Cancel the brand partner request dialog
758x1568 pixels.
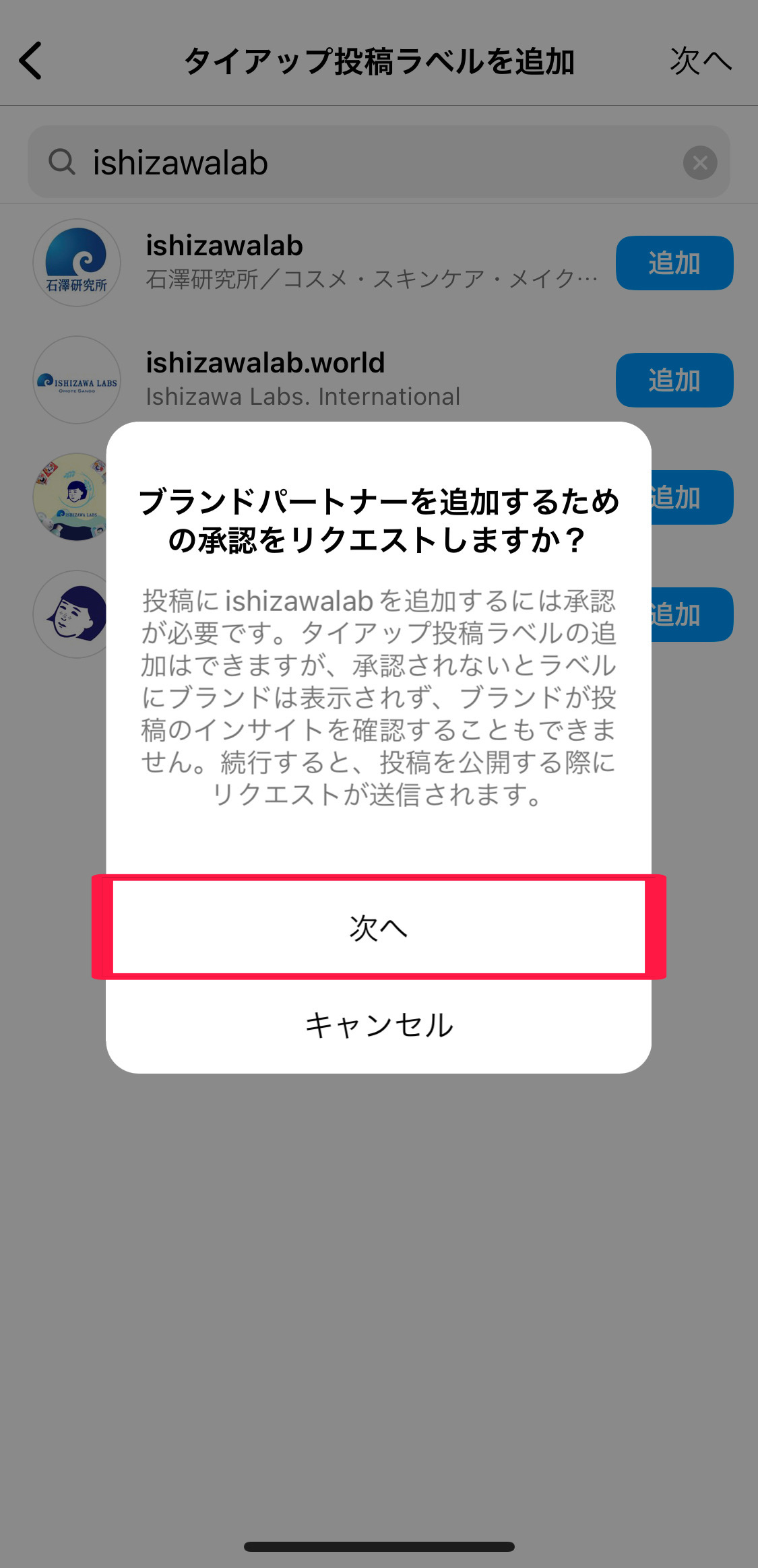click(379, 1025)
